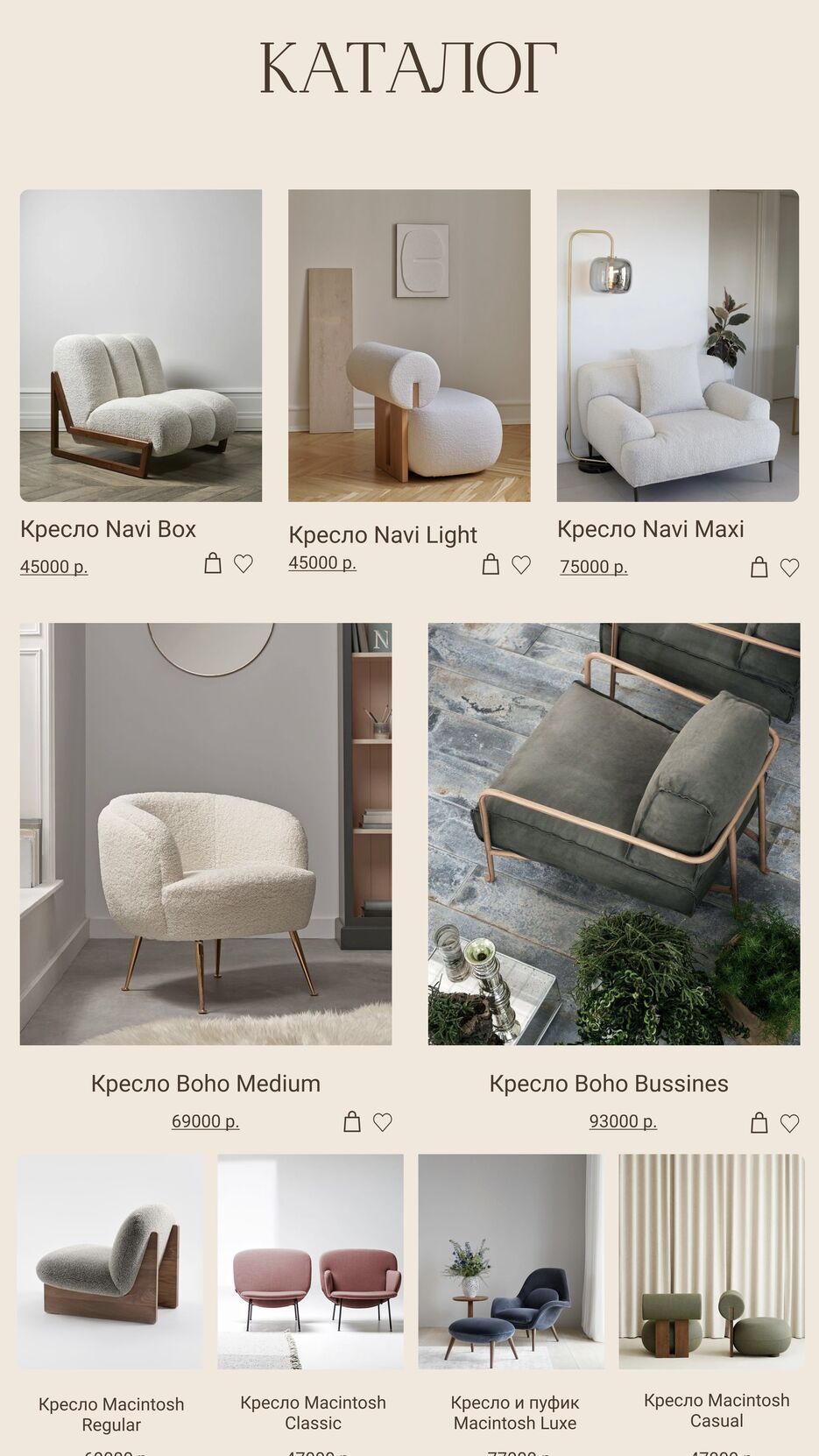Add Кресло Boho Medium to cart
Screen dimensions: 819x1456
351,1122
